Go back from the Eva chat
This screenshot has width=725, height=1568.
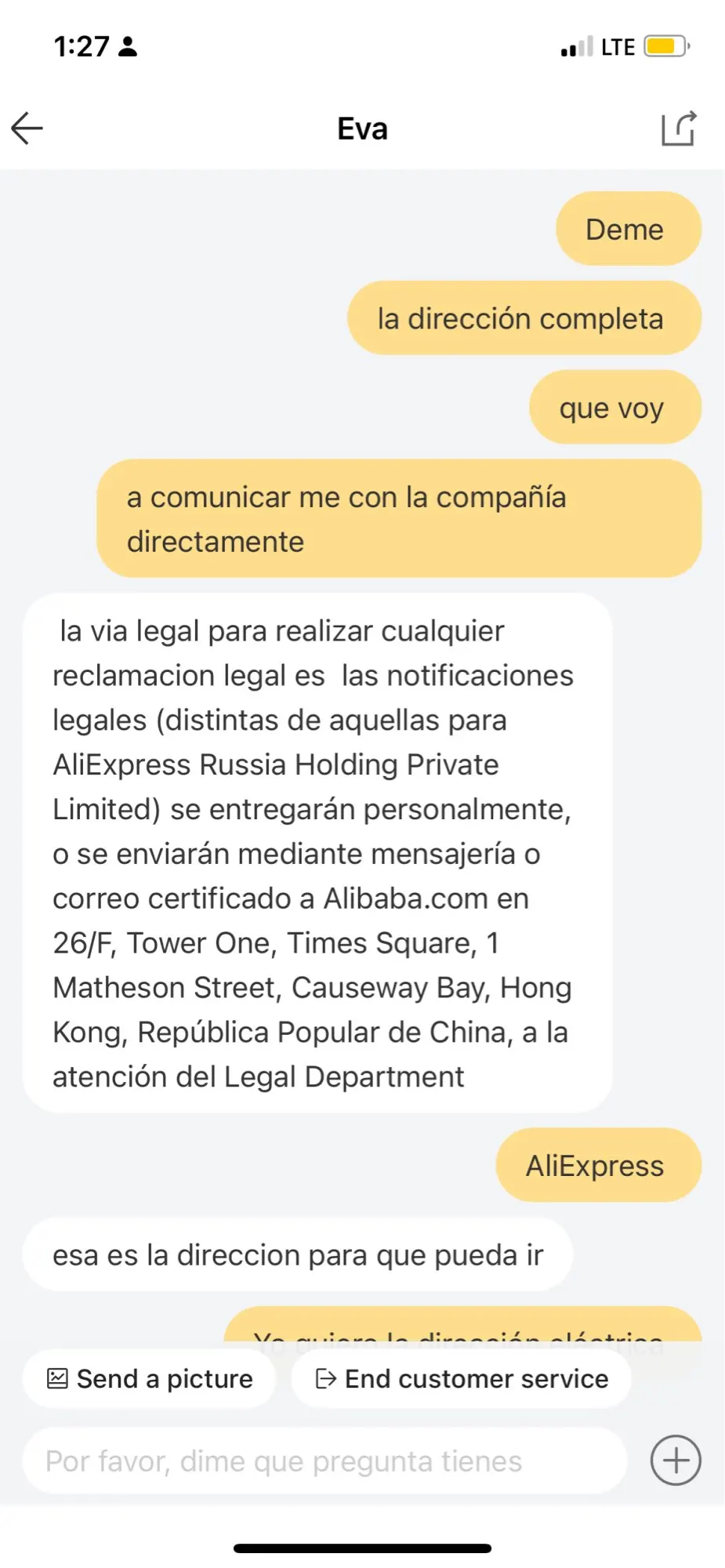27,129
